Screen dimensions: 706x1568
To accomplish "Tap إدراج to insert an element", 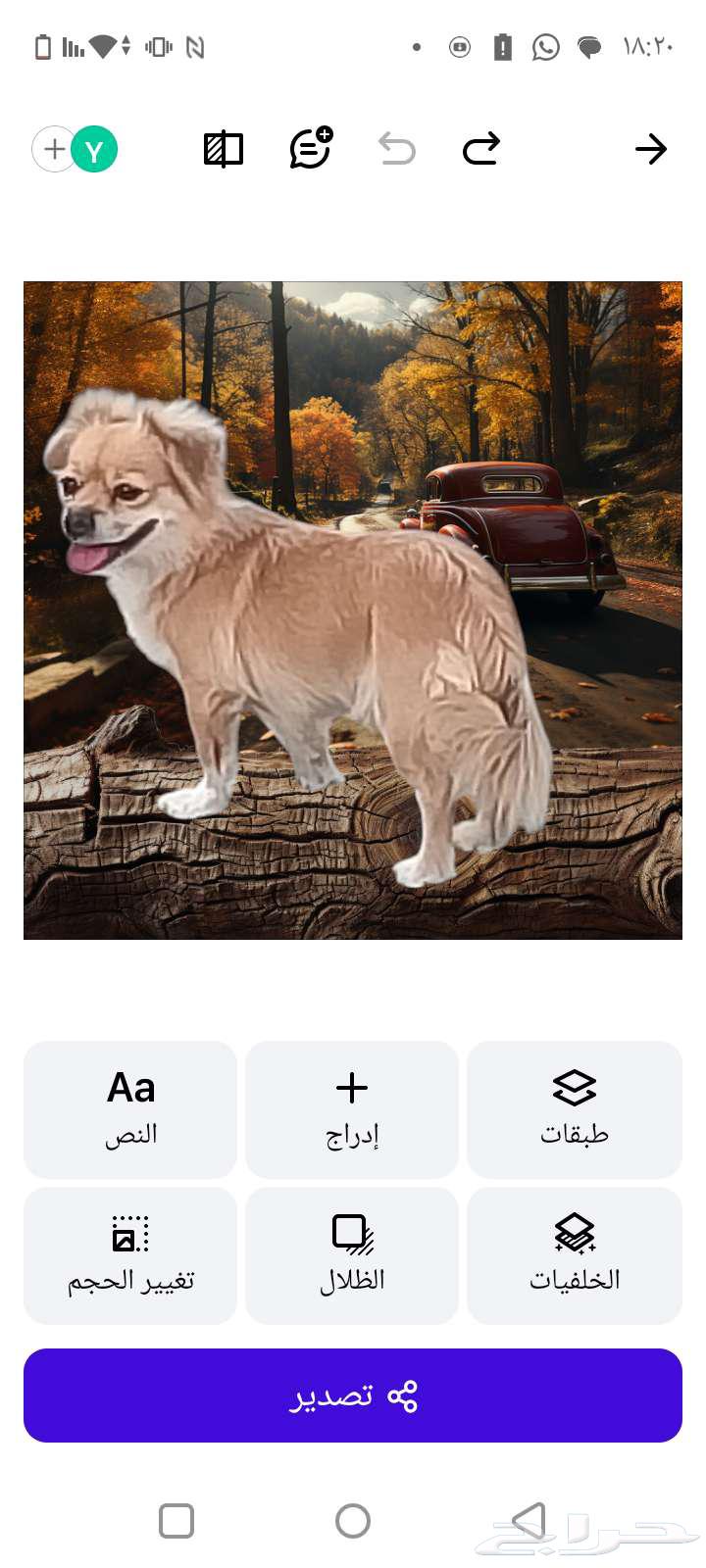I will click(x=352, y=1109).
